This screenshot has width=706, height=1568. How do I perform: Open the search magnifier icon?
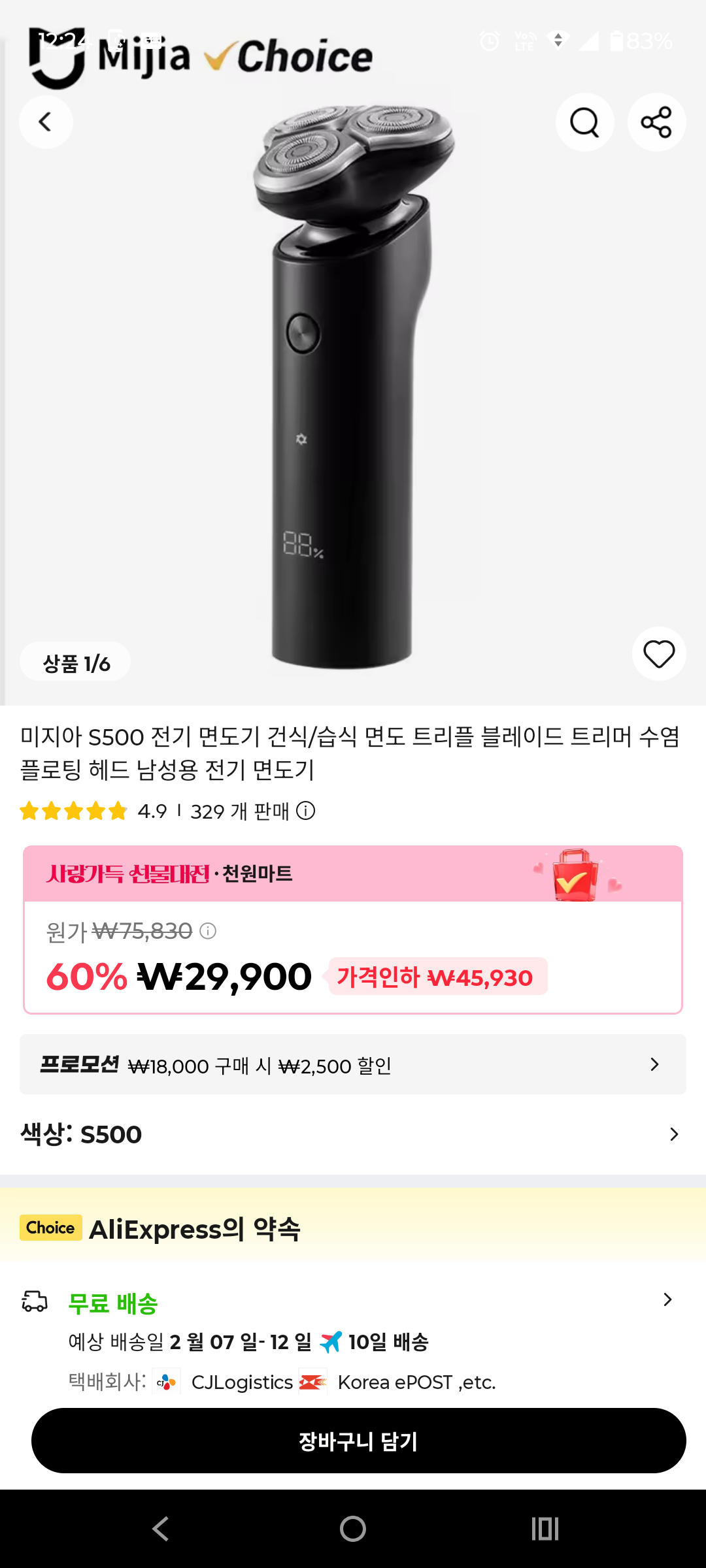(x=584, y=122)
